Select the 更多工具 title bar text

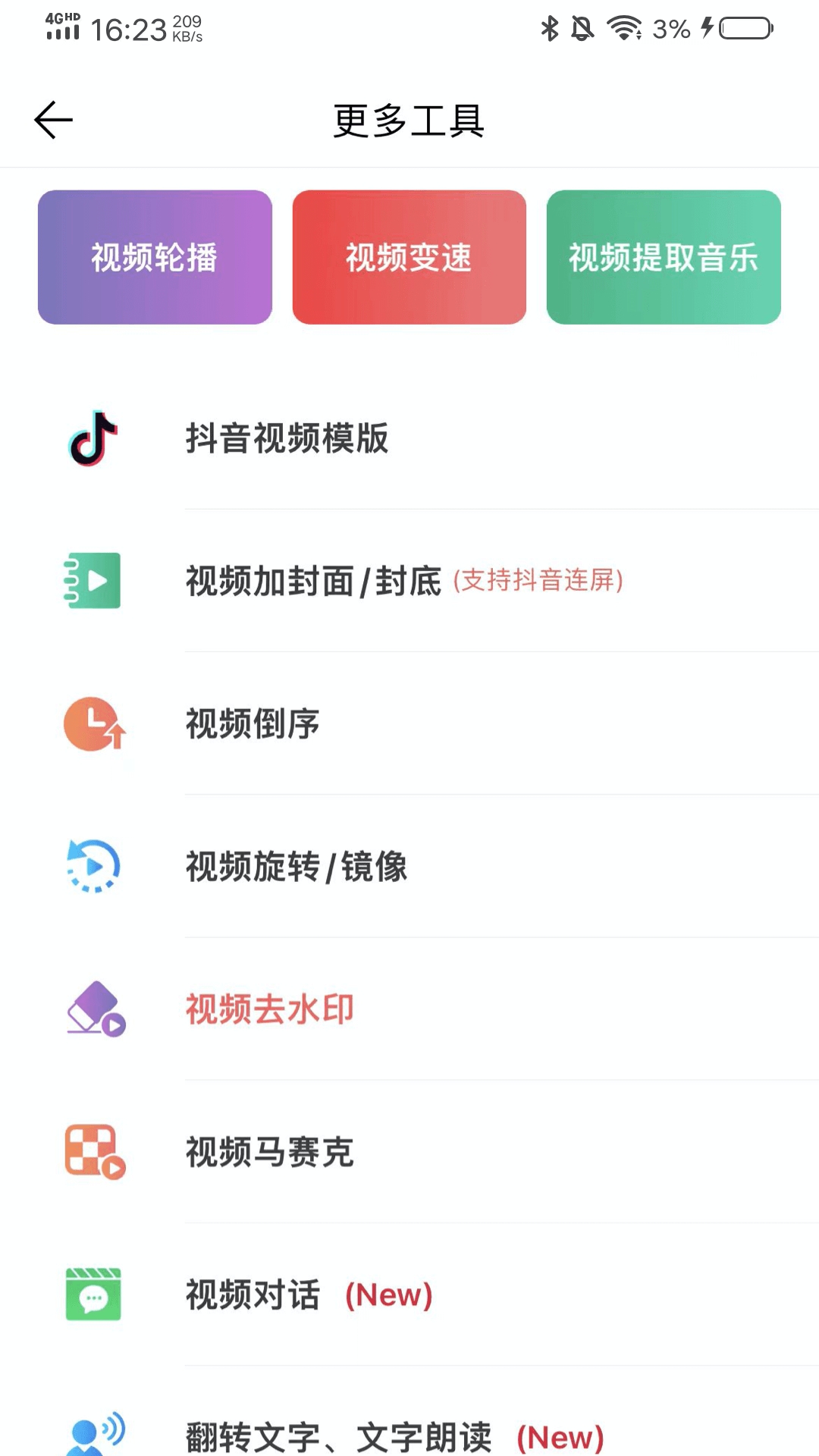coord(409,121)
